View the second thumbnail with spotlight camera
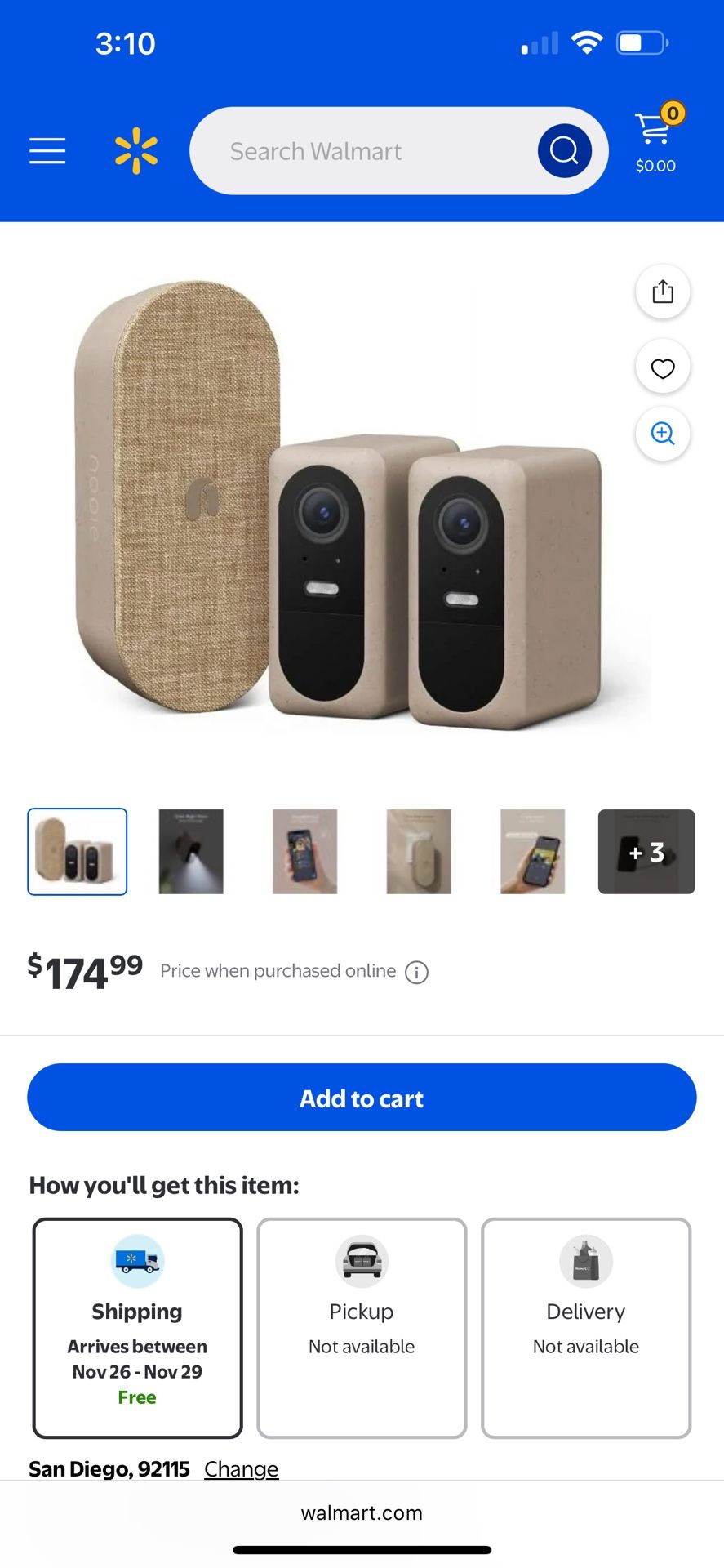This screenshot has height=1568, width=724. click(191, 852)
